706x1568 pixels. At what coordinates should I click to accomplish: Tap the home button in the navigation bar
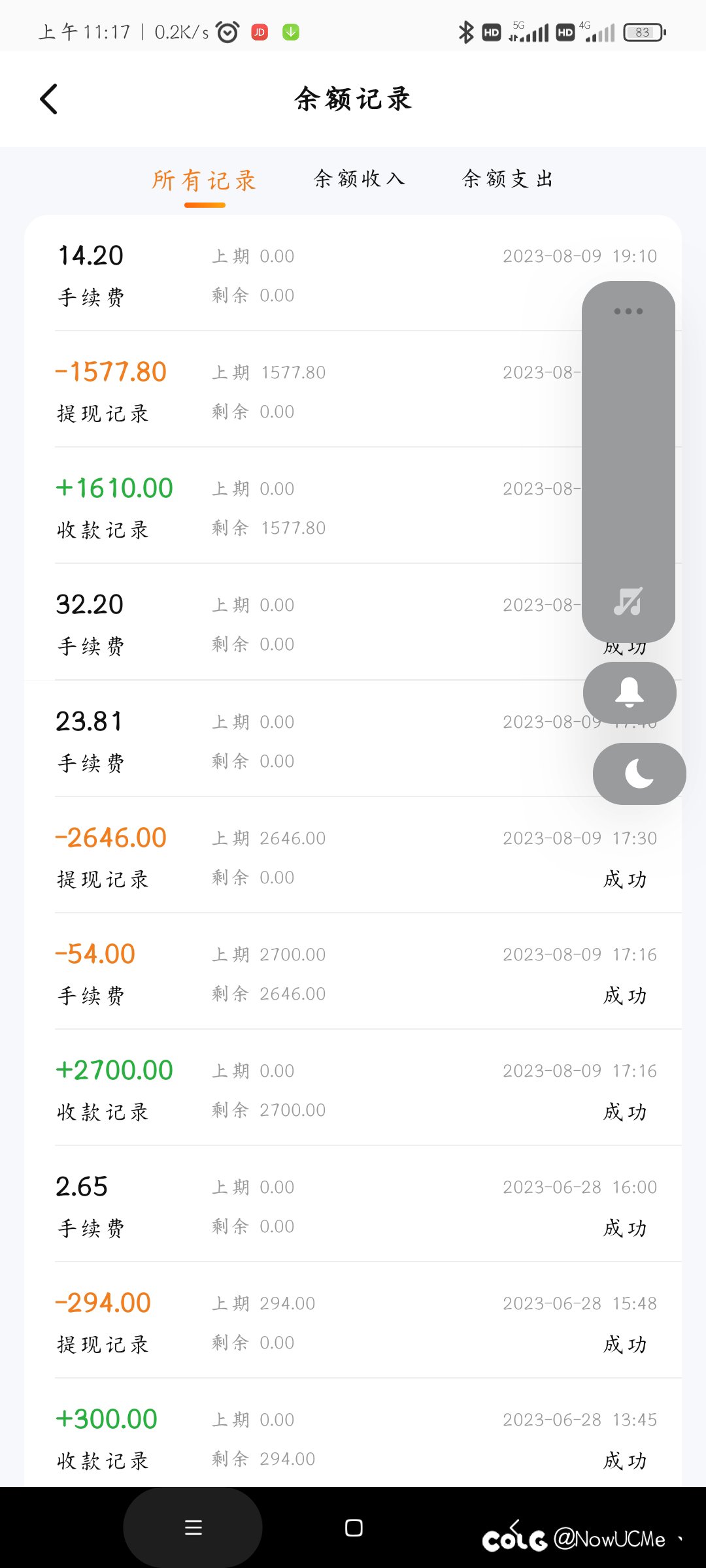click(354, 1527)
